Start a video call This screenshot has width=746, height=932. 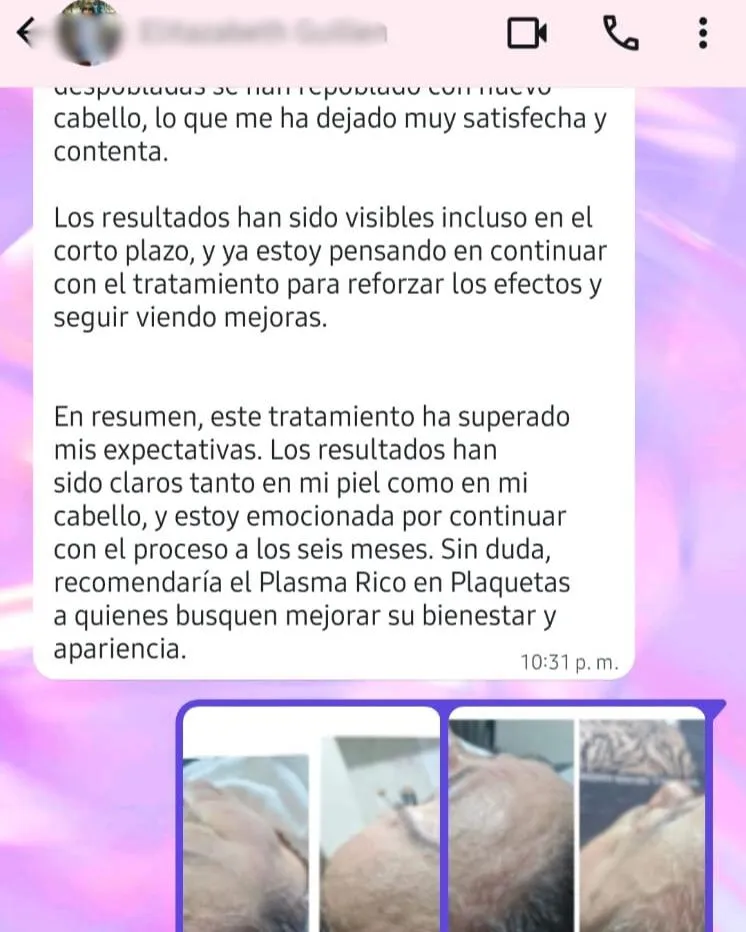pyautogui.click(x=527, y=34)
